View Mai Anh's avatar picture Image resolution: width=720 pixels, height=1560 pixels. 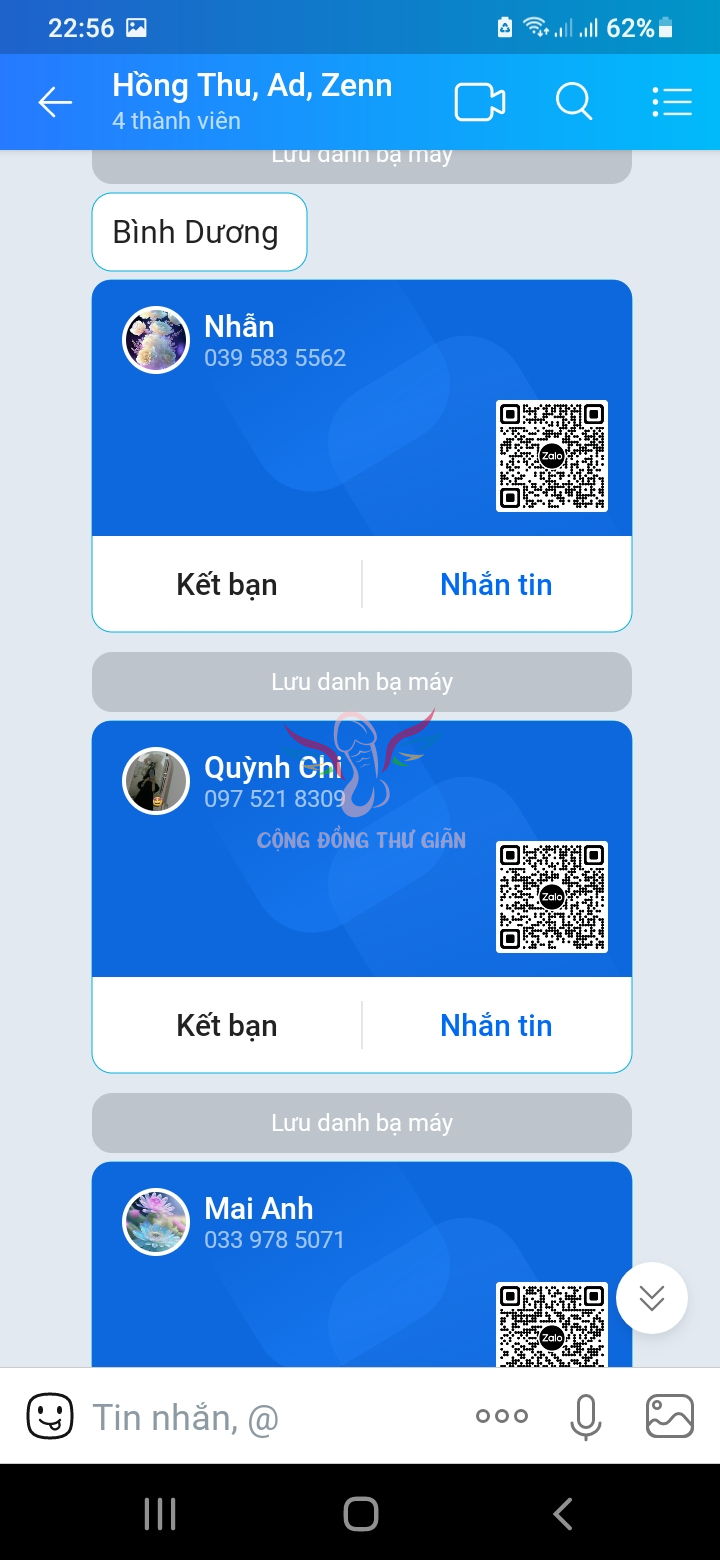click(156, 1221)
